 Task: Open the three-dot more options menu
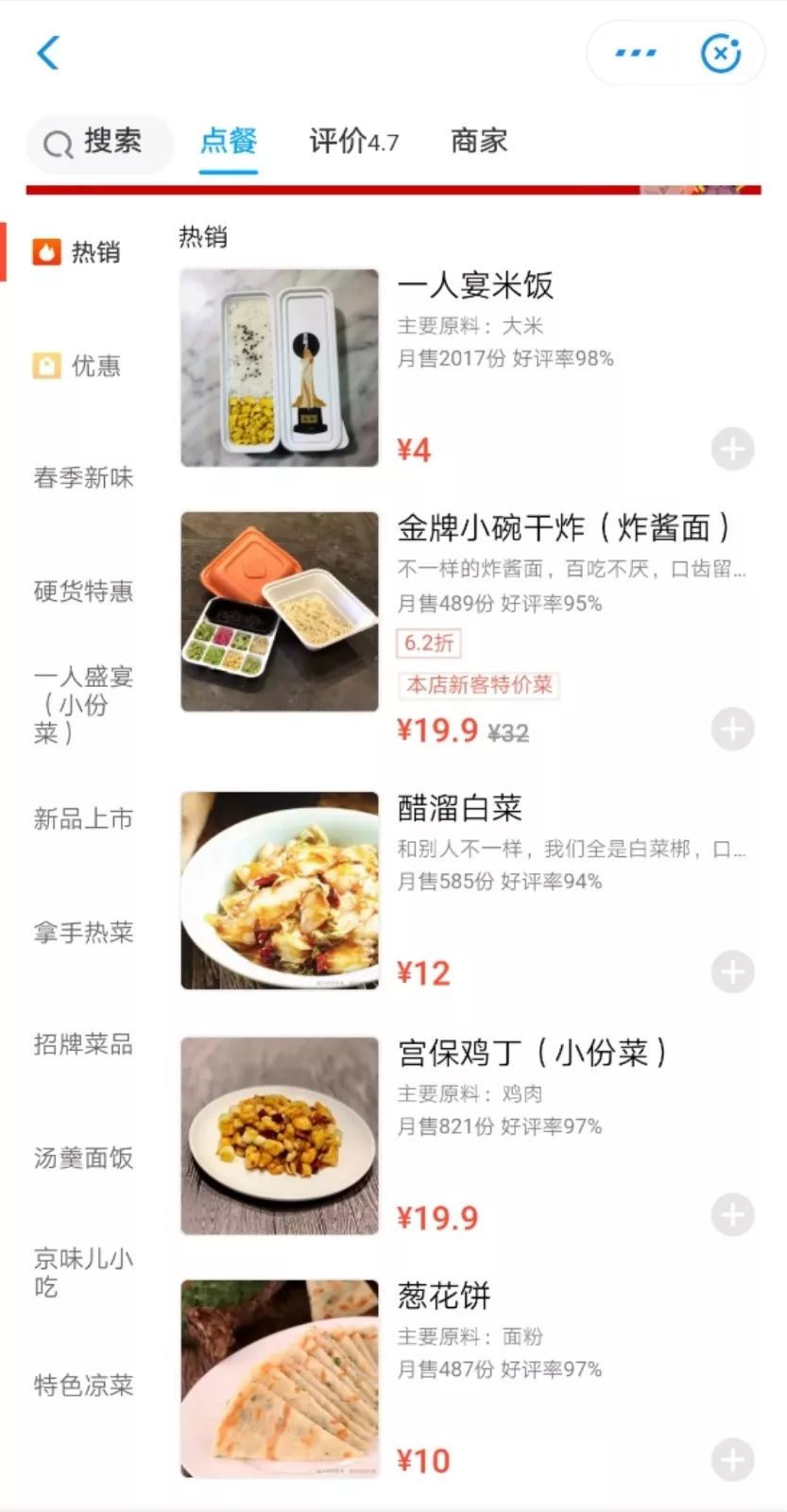click(x=635, y=53)
